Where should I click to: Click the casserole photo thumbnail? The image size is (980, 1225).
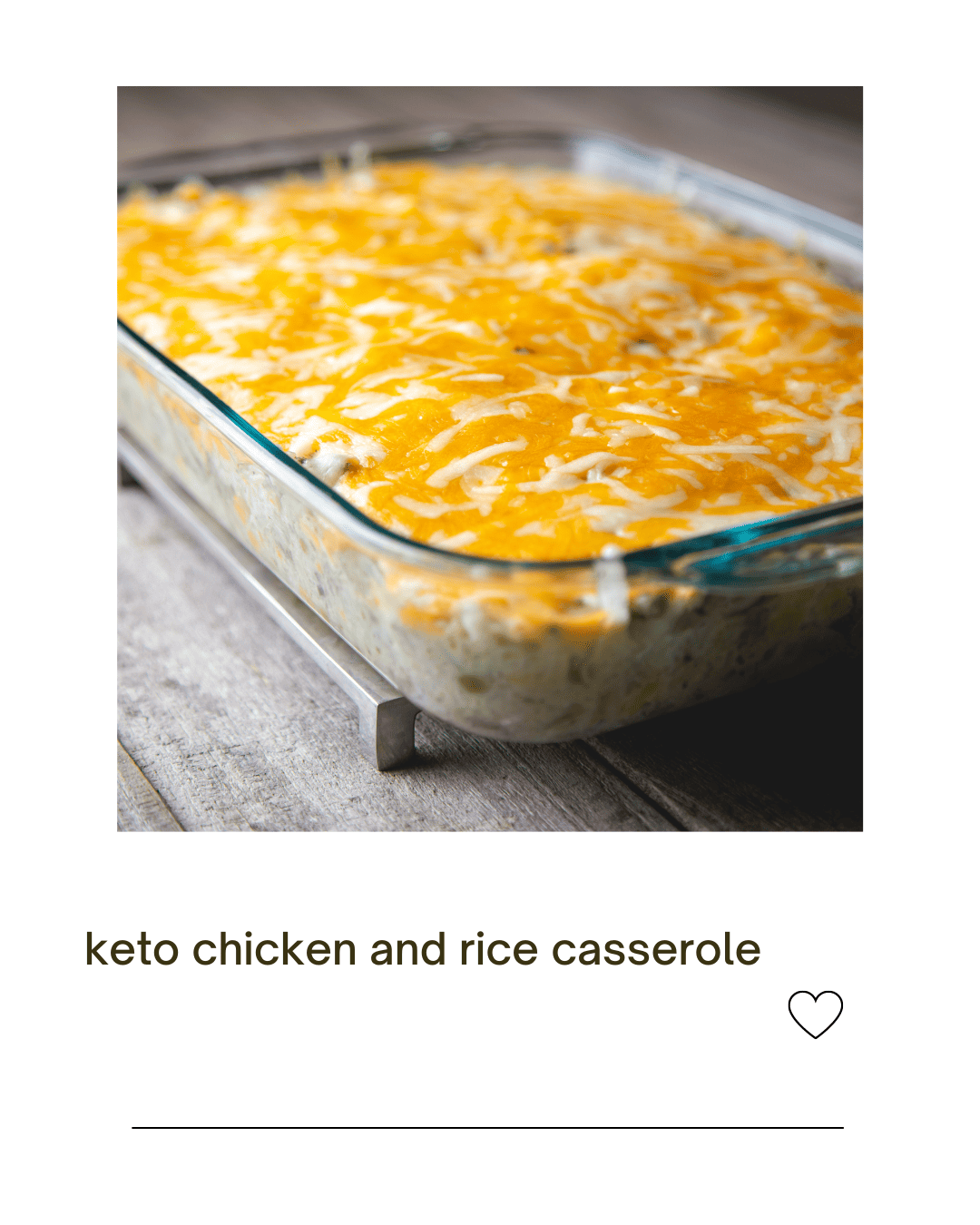point(490,458)
